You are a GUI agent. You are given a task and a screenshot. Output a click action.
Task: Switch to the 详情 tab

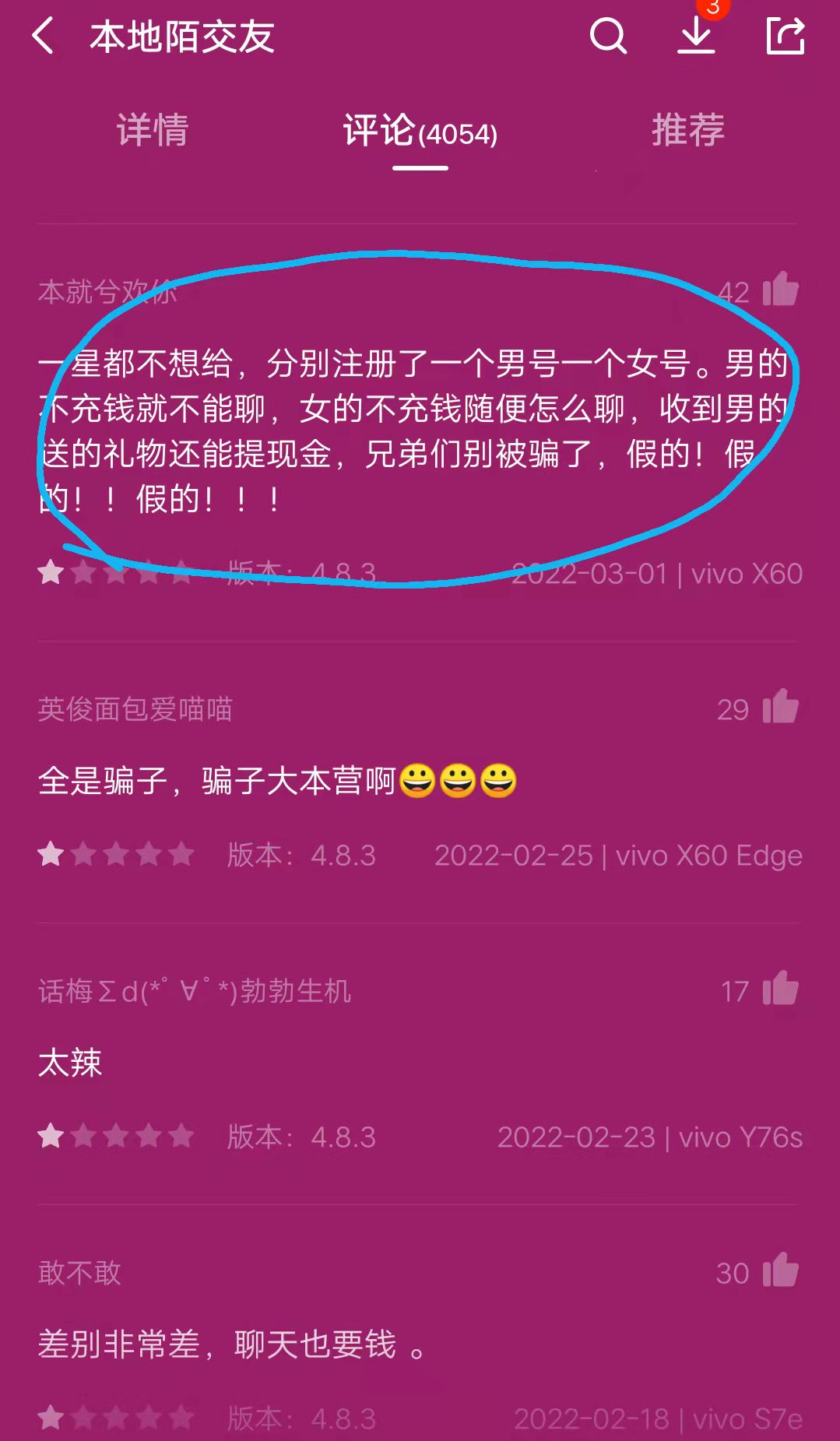153,130
